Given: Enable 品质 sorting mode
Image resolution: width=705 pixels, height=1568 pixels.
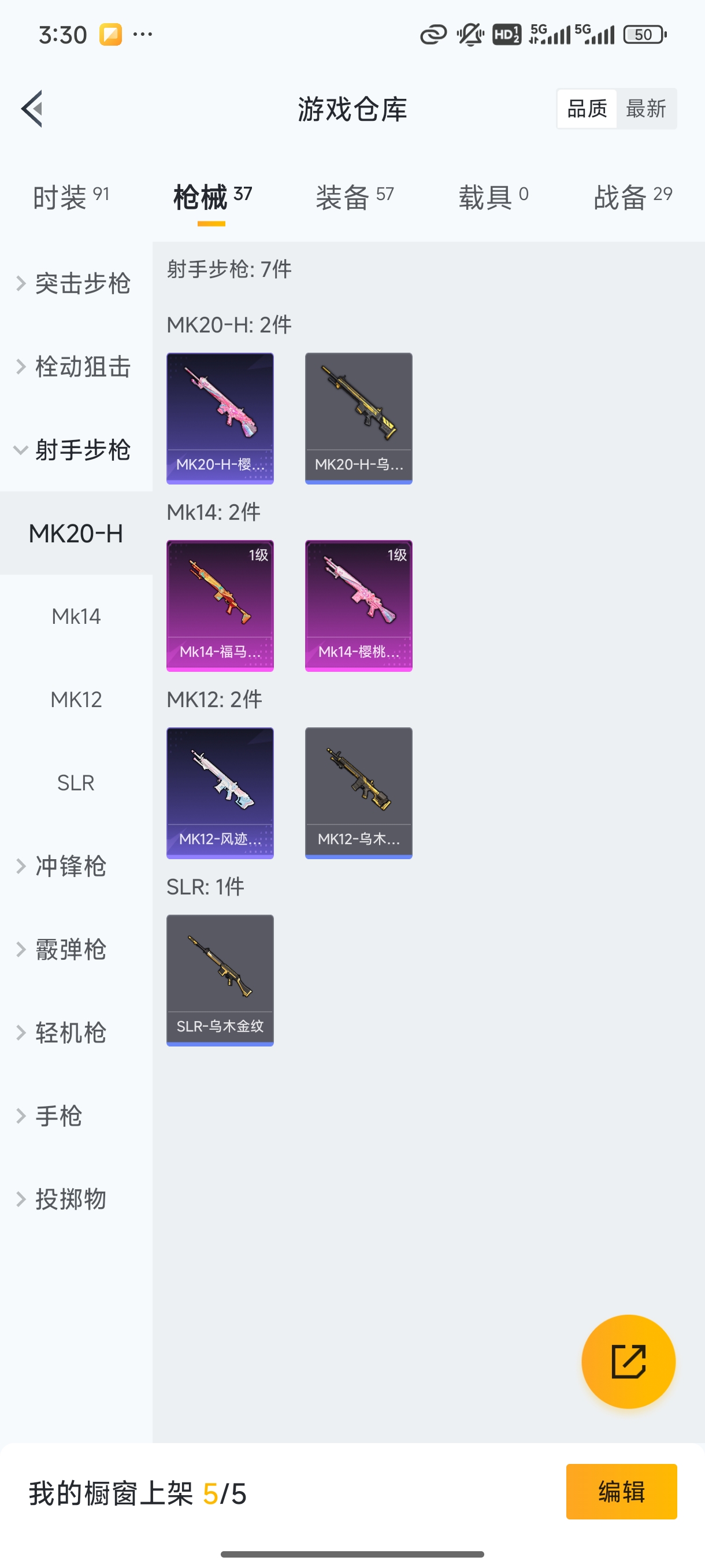Looking at the screenshot, I should click(x=586, y=108).
